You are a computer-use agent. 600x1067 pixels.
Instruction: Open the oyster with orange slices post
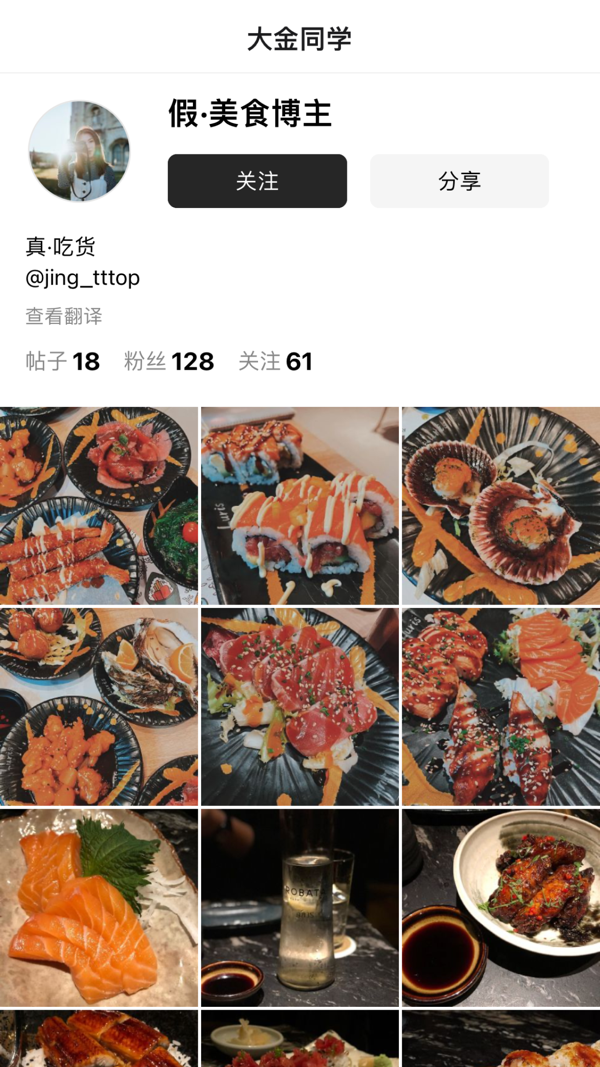click(x=99, y=706)
